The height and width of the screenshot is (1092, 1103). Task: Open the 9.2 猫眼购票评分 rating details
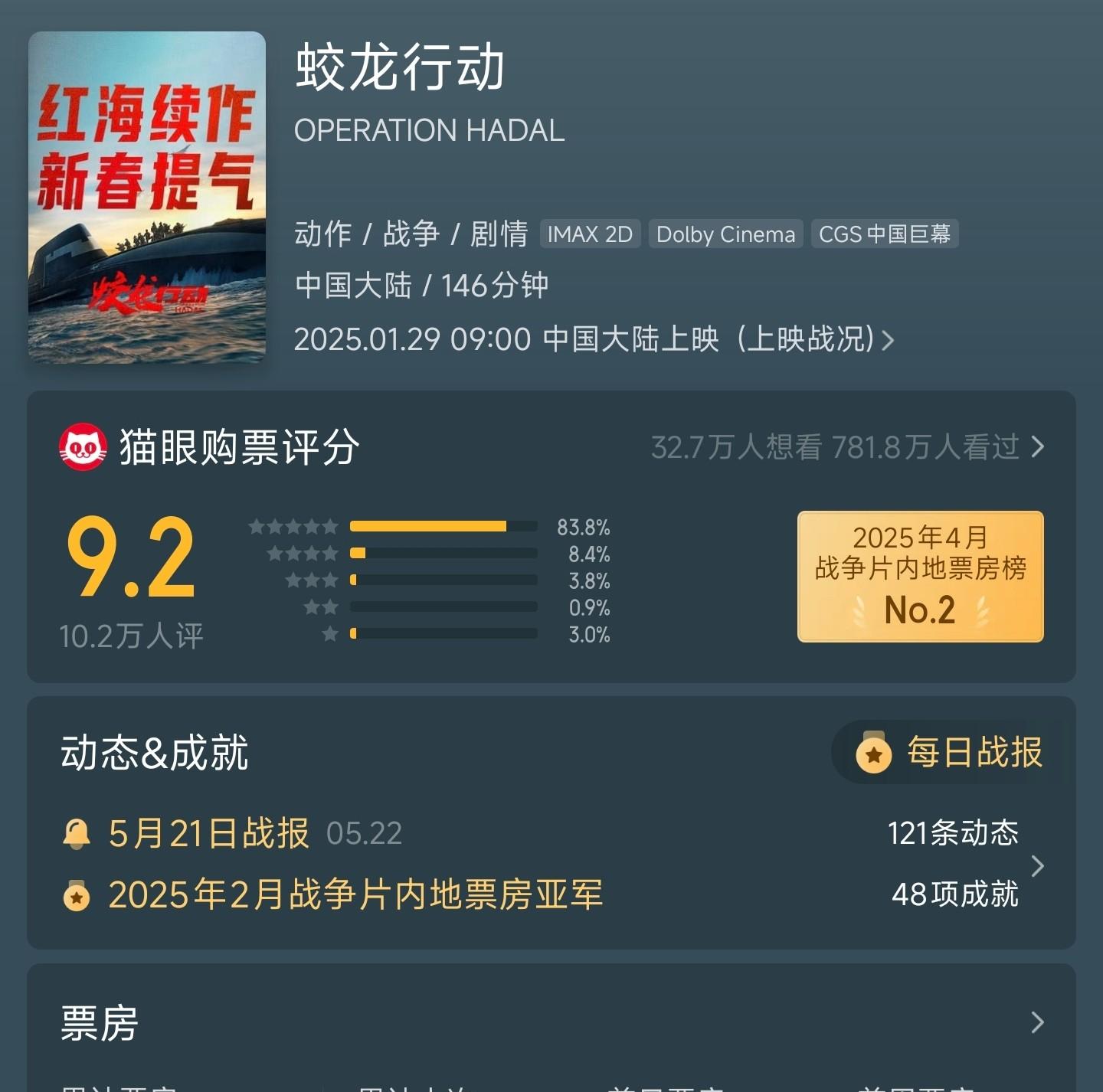pos(132,557)
